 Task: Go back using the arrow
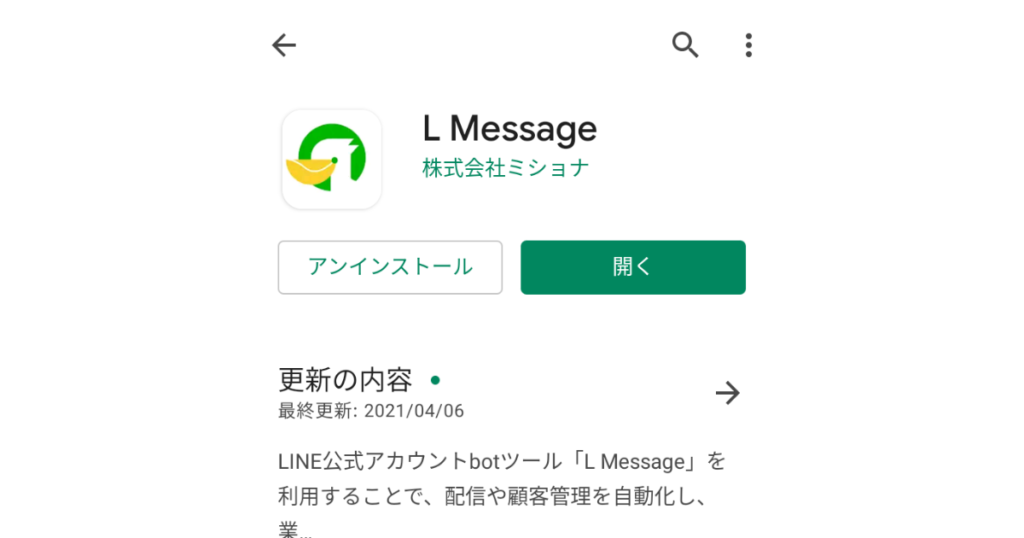(284, 45)
